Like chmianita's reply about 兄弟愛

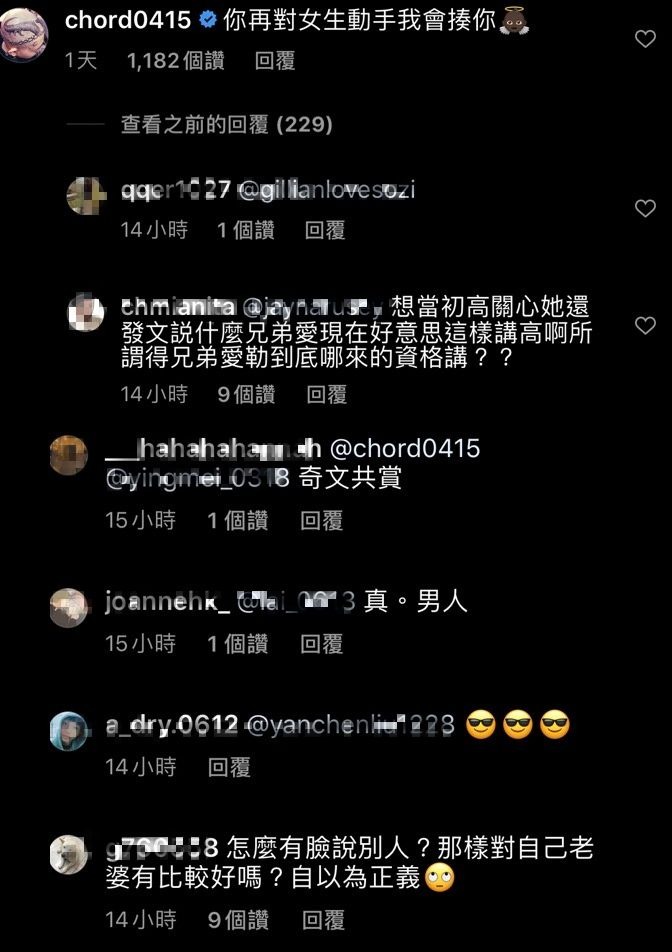pyautogui.click(x=645, y=325)
